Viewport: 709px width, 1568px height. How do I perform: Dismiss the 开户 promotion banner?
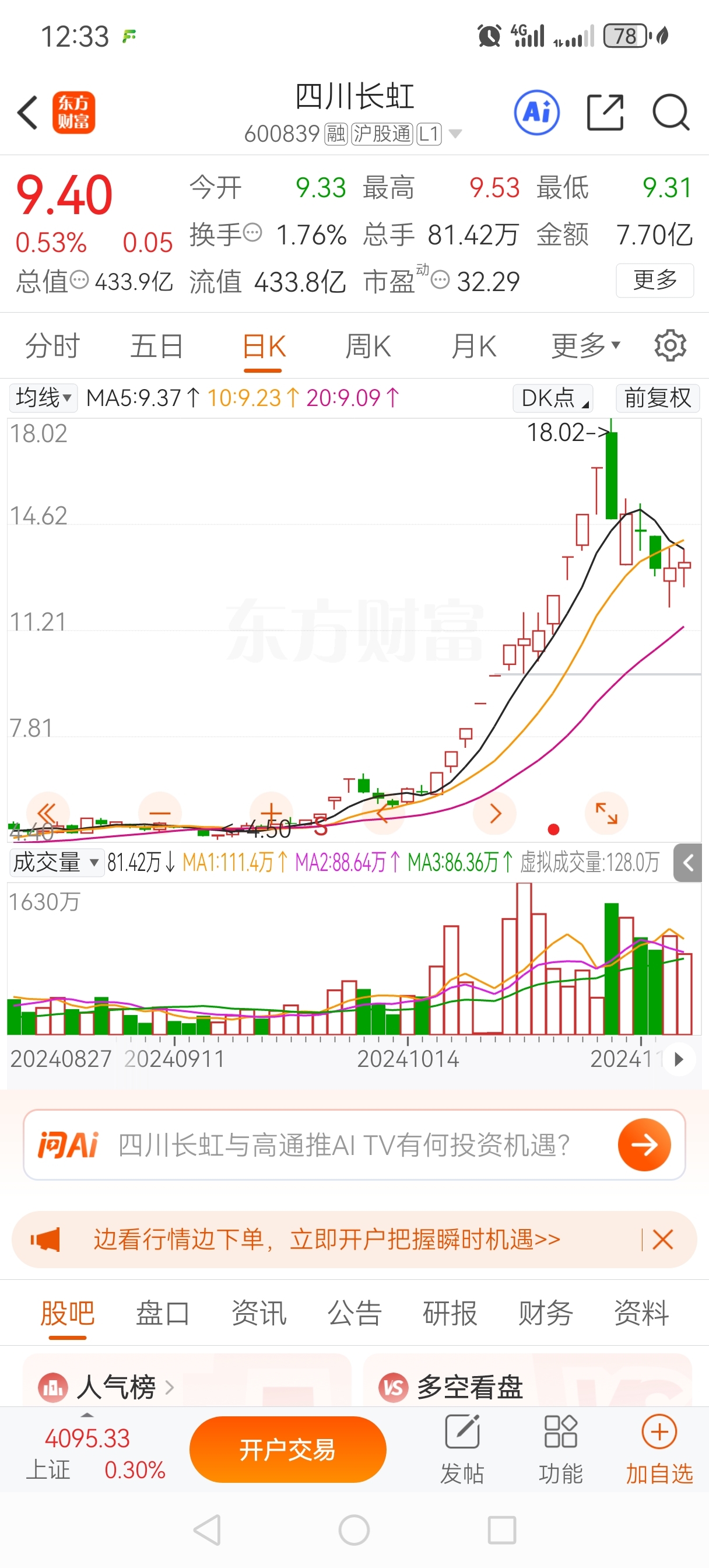tap(662, 1240)
